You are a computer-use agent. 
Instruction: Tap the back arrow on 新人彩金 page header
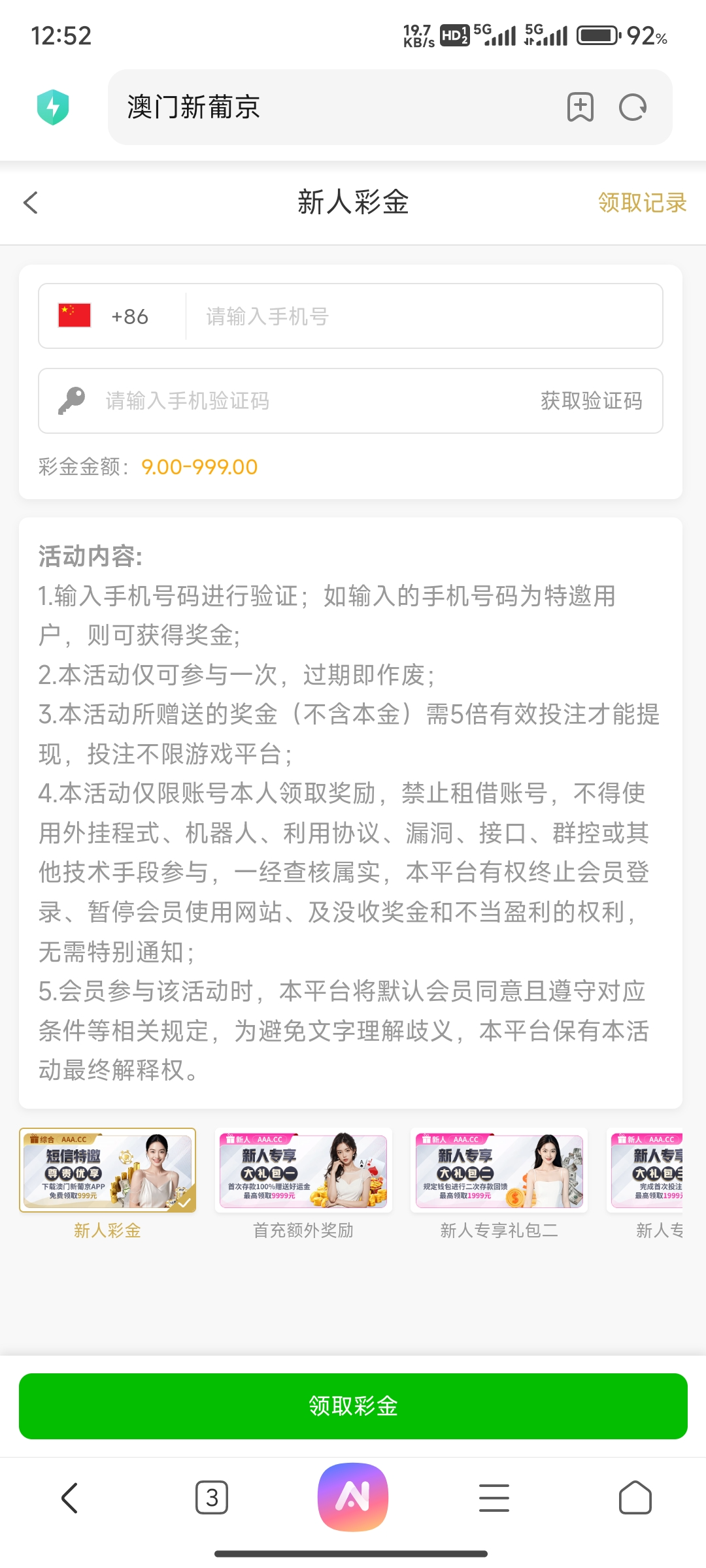point(30,203)
